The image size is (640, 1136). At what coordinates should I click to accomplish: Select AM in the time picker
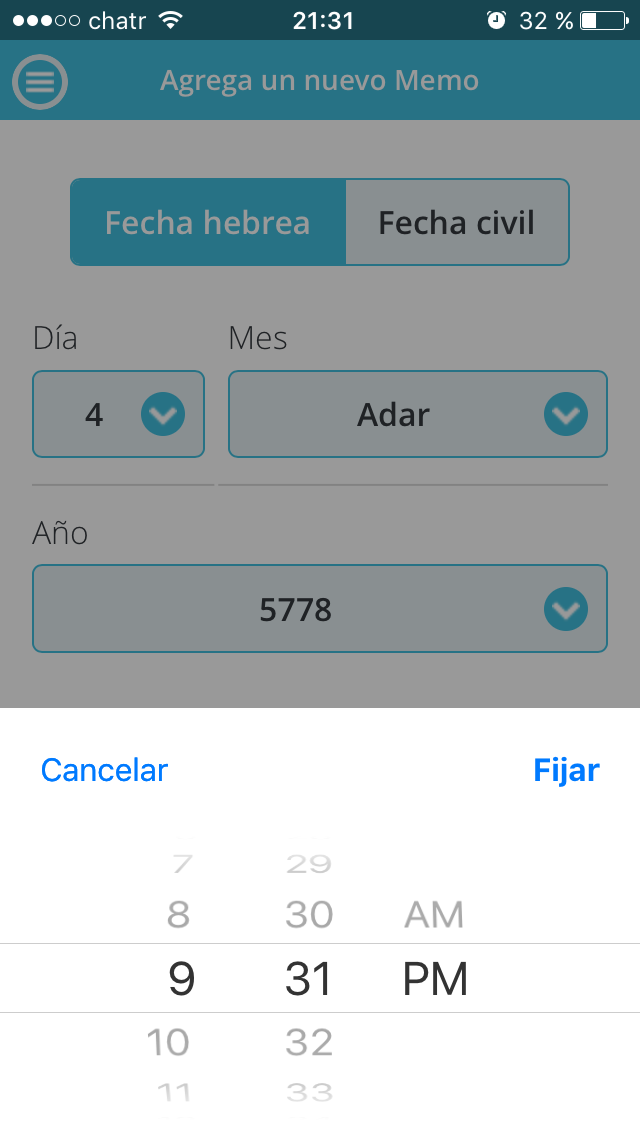coord(434,914)
